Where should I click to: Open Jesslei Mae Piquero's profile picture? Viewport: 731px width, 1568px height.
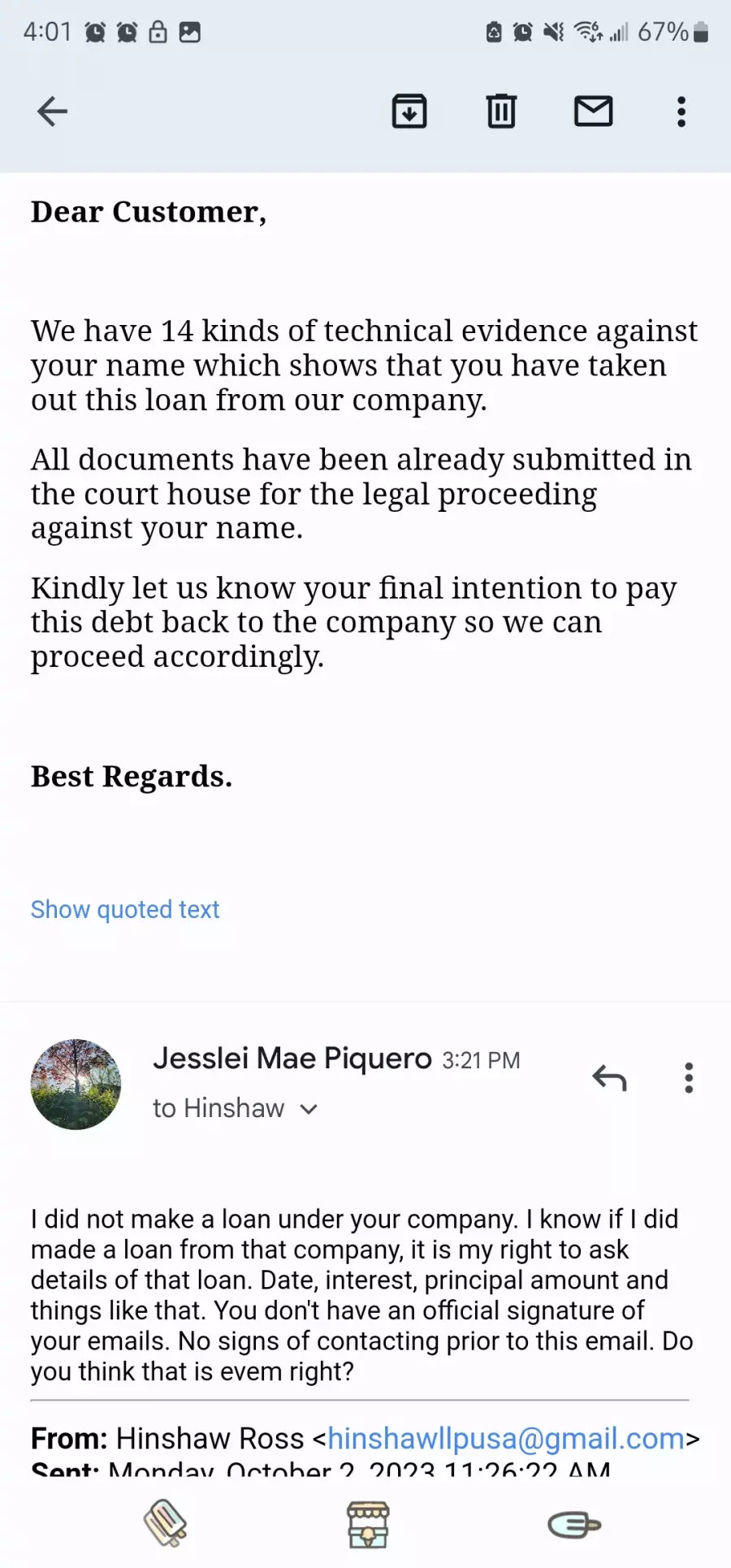coord(76,1084)
